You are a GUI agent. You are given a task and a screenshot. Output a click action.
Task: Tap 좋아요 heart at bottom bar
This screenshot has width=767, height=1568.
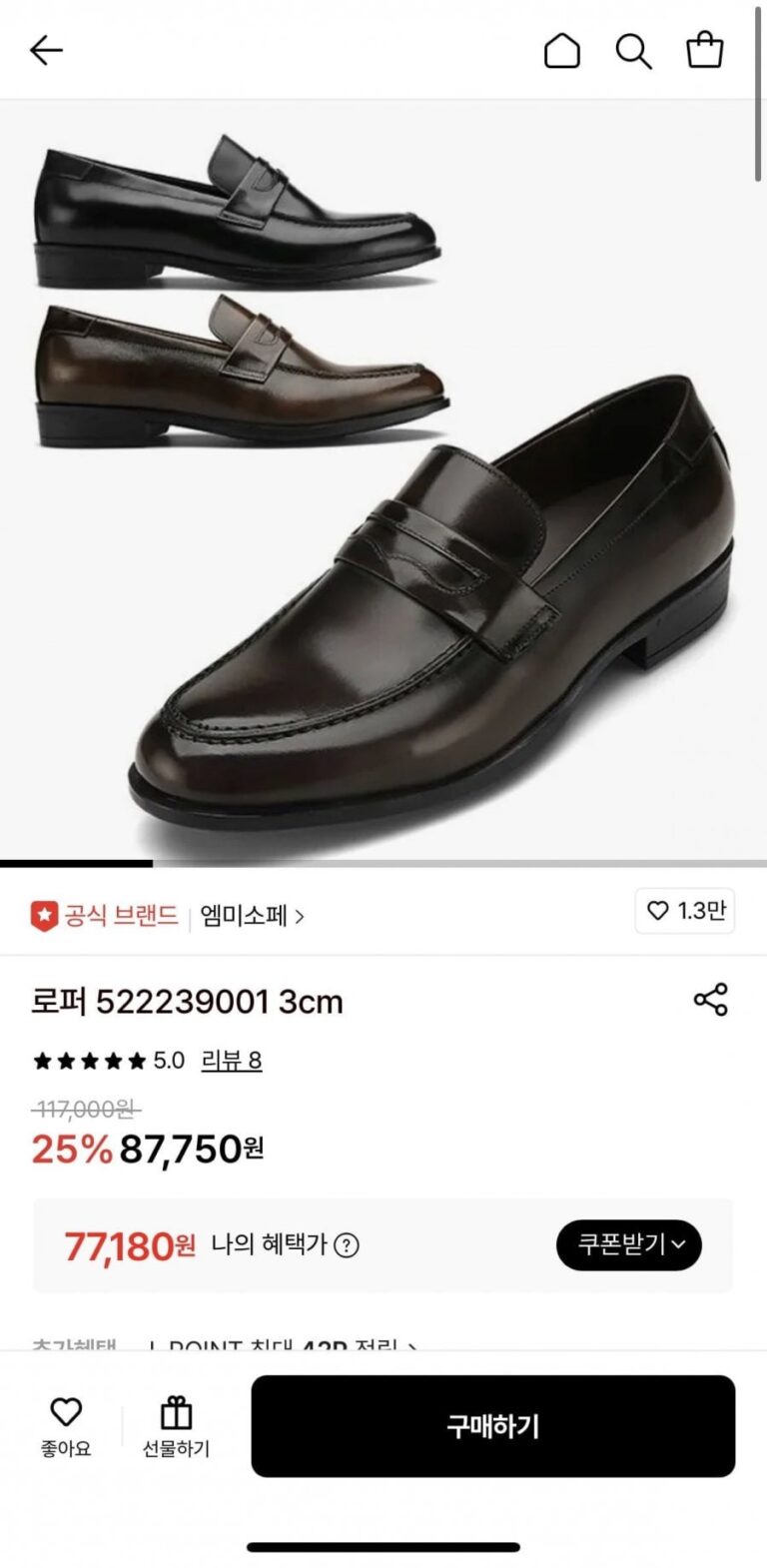coord(66,1426)
